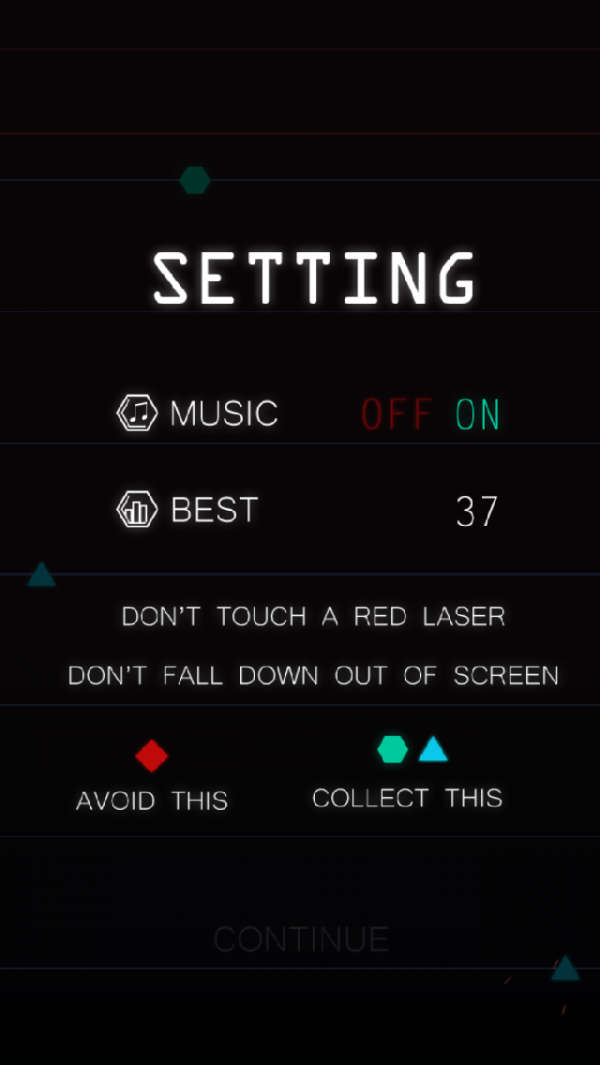Image resolution: width=600 pixels, height=1065 pixels.
Task: Select ON for music
Action: click(x=478, y=414)
